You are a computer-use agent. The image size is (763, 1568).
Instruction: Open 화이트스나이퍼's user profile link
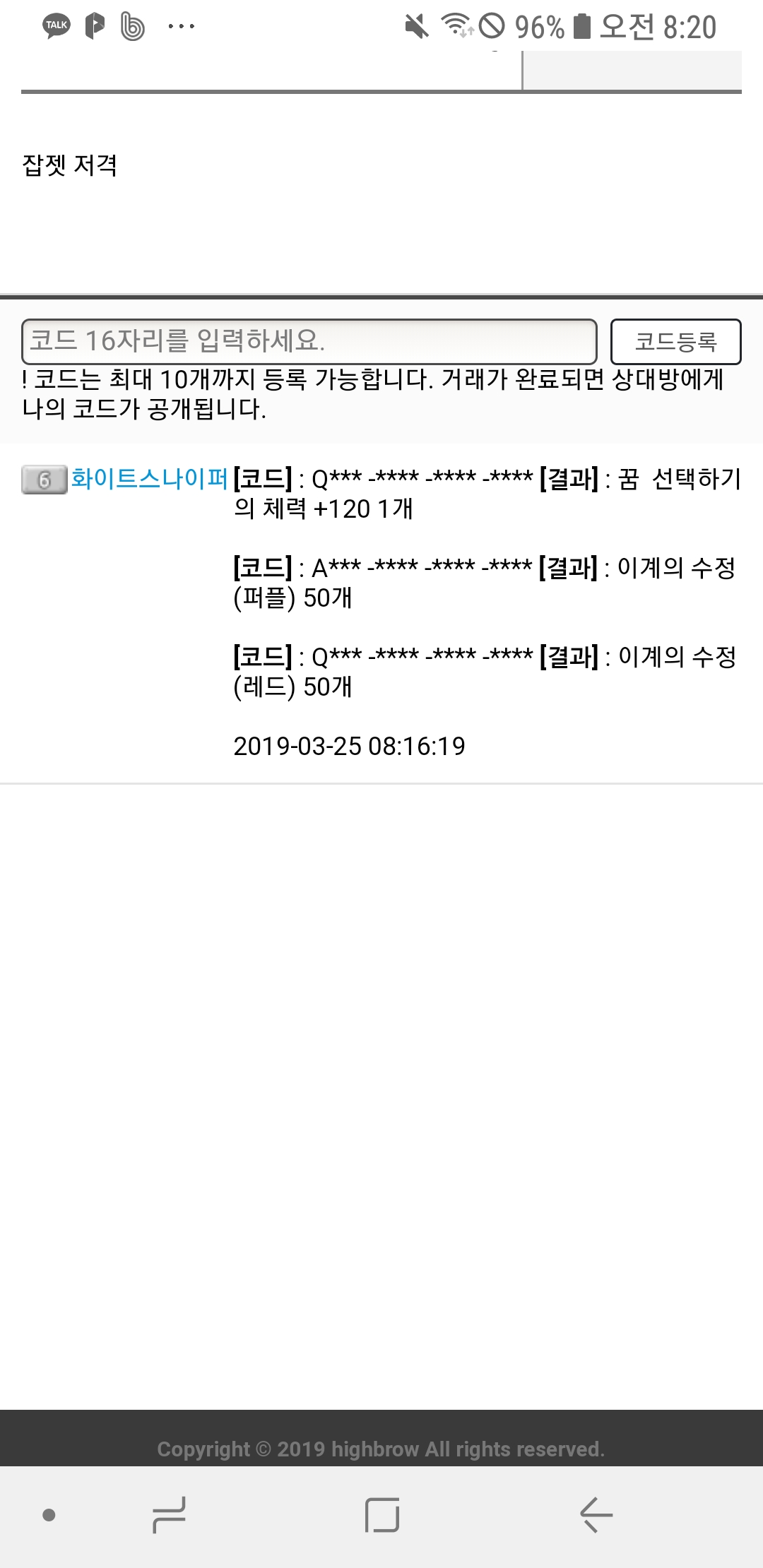coord(149,479)
